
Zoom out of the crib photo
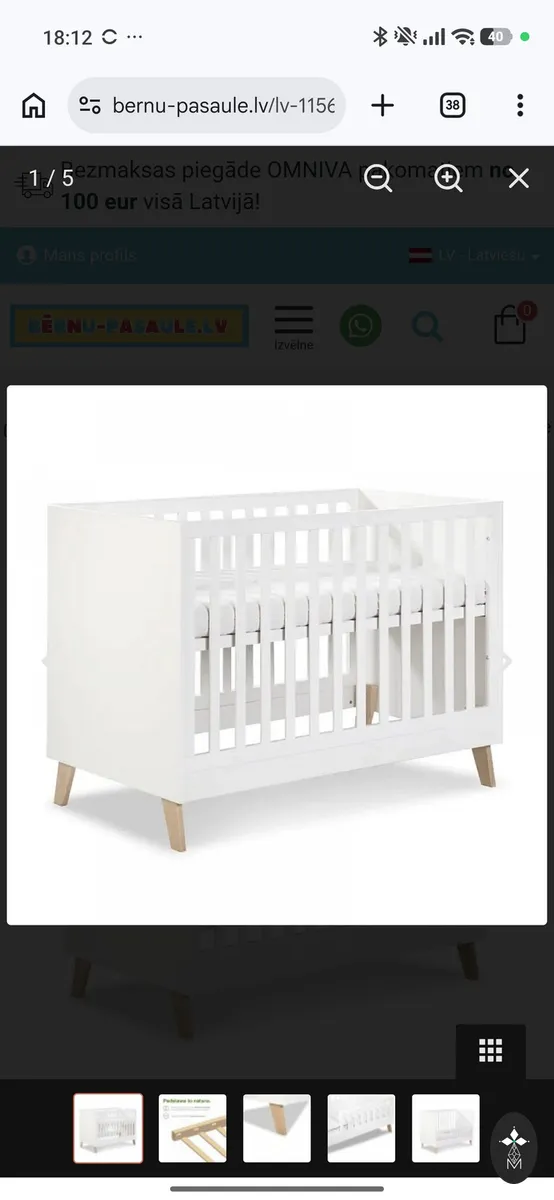pos(378,179)
